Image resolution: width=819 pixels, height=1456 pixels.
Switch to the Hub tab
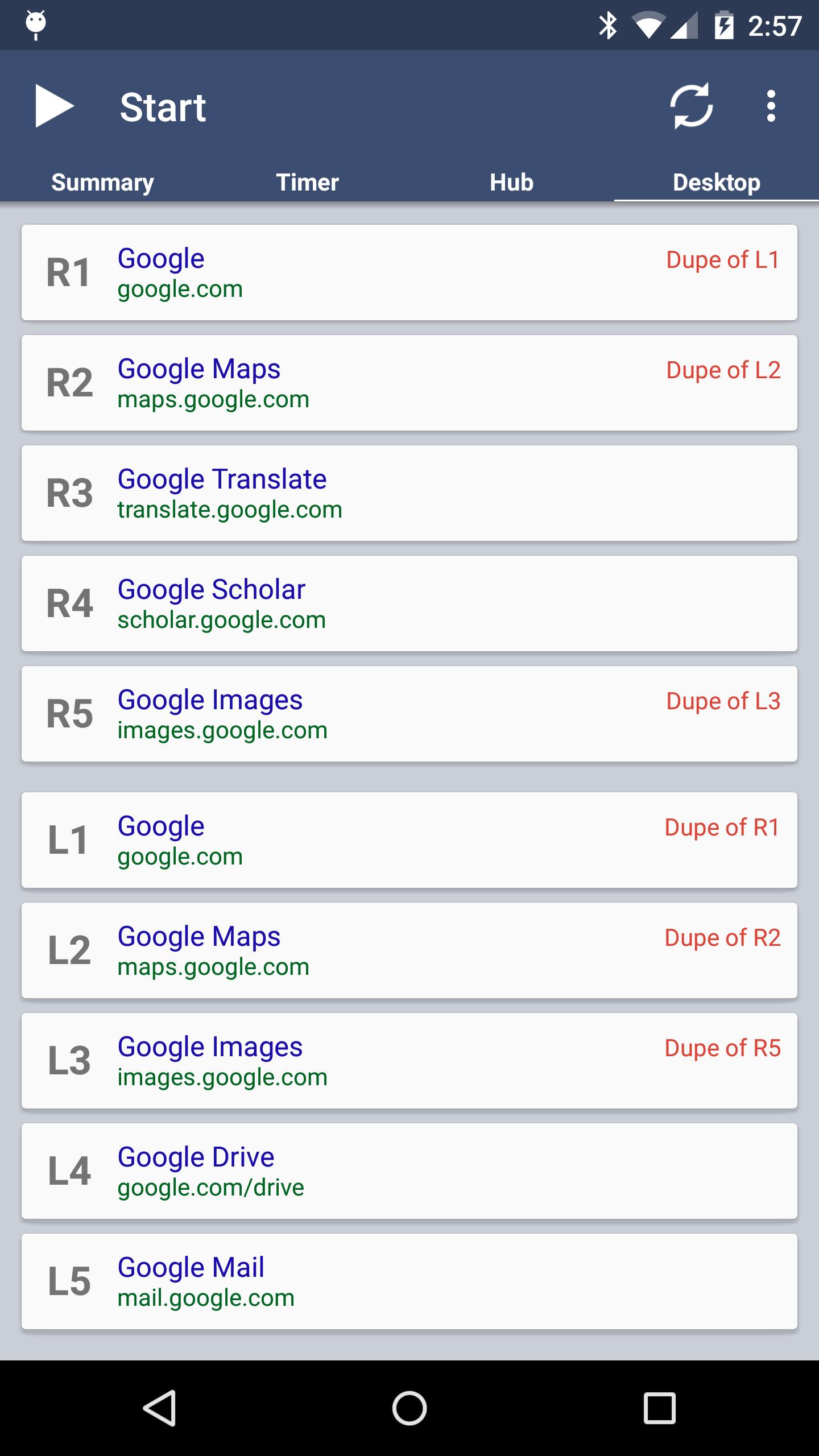coord(512,183)
